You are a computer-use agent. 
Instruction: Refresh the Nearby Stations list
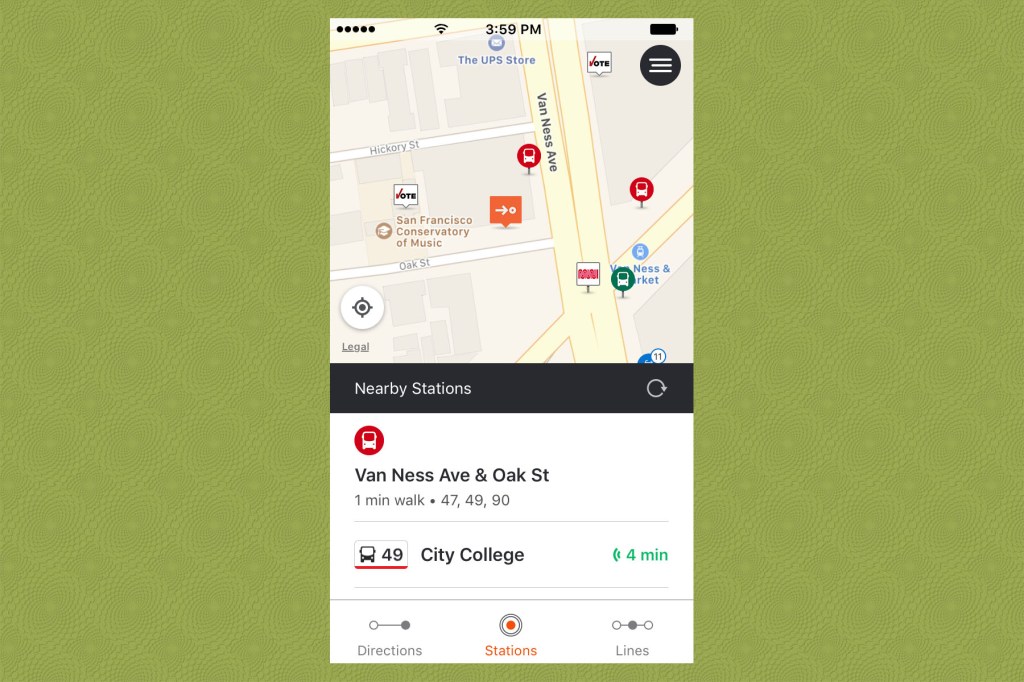(x=656, y=389)
